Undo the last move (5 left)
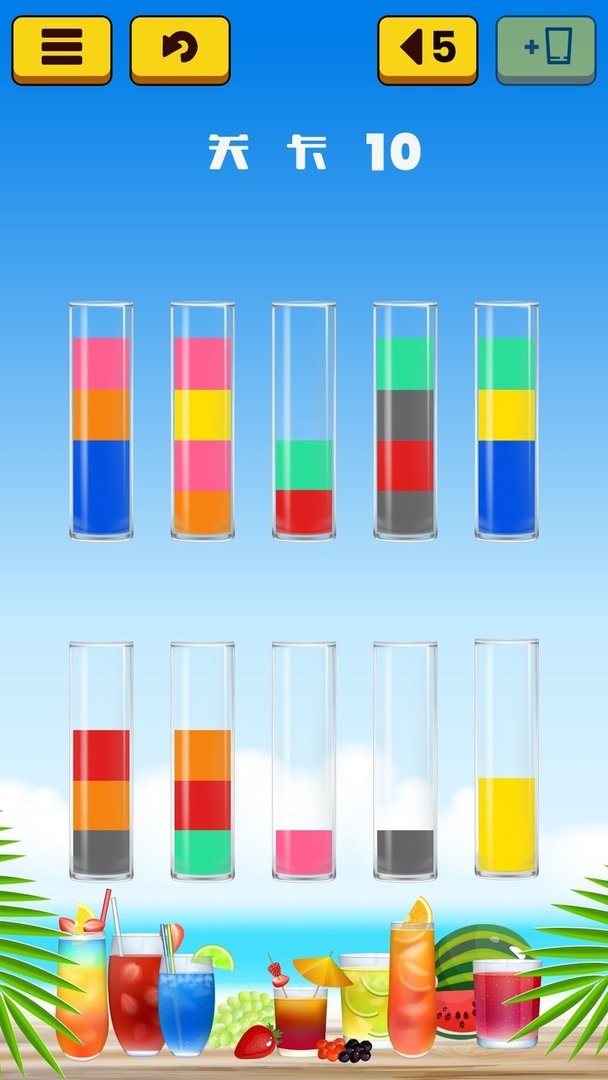 click(x=428, y=48)
